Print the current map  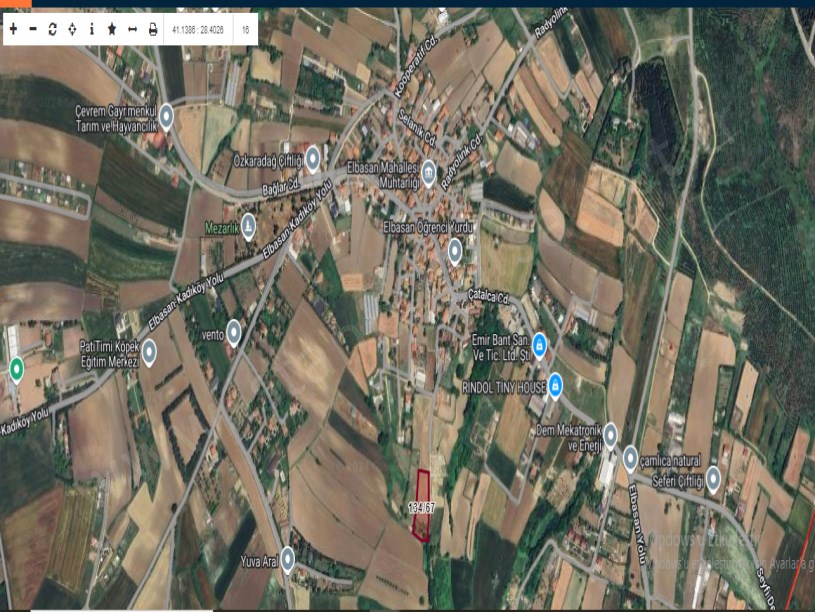click(x=152, y=29)
